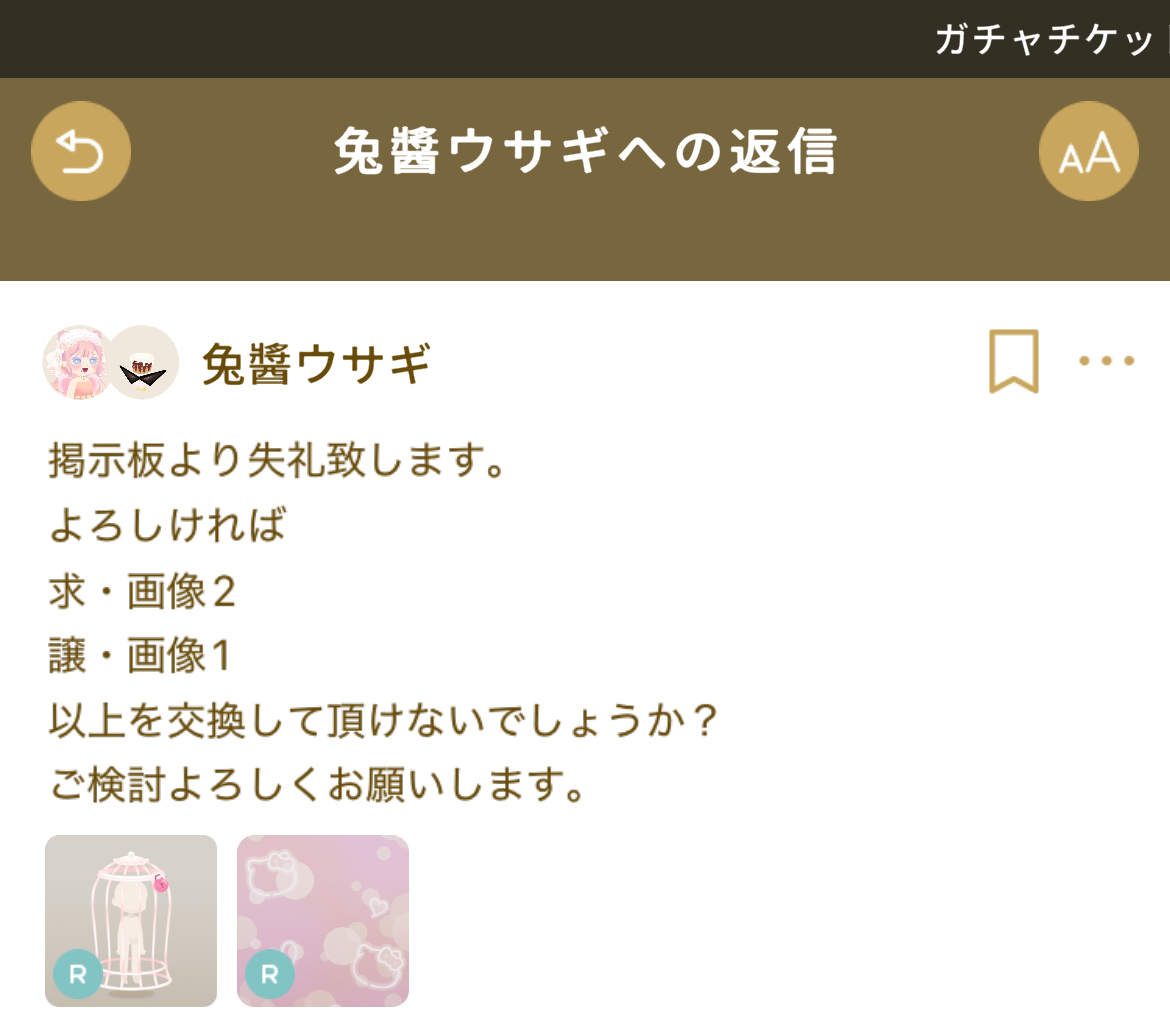Open 兔醬ウサギ's profile avatar
This screenshot has width=1170, height=1027.
80,362
